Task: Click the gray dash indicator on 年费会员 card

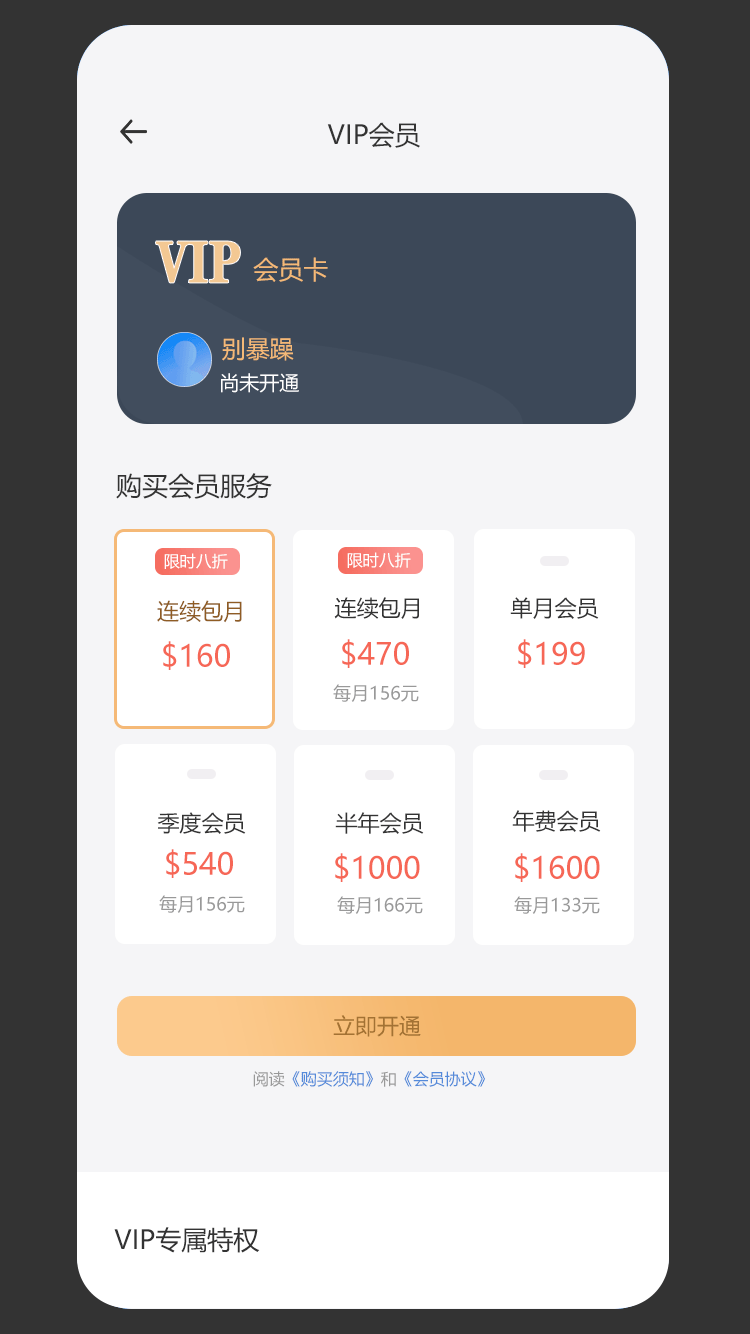Action: tap(553, 774)
